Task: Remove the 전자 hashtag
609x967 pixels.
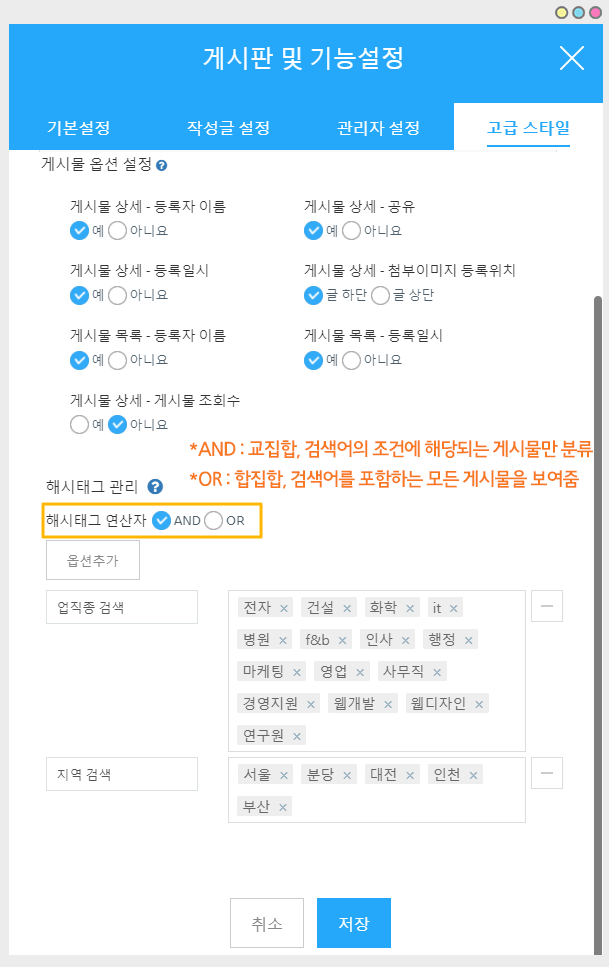Action: 285,608
